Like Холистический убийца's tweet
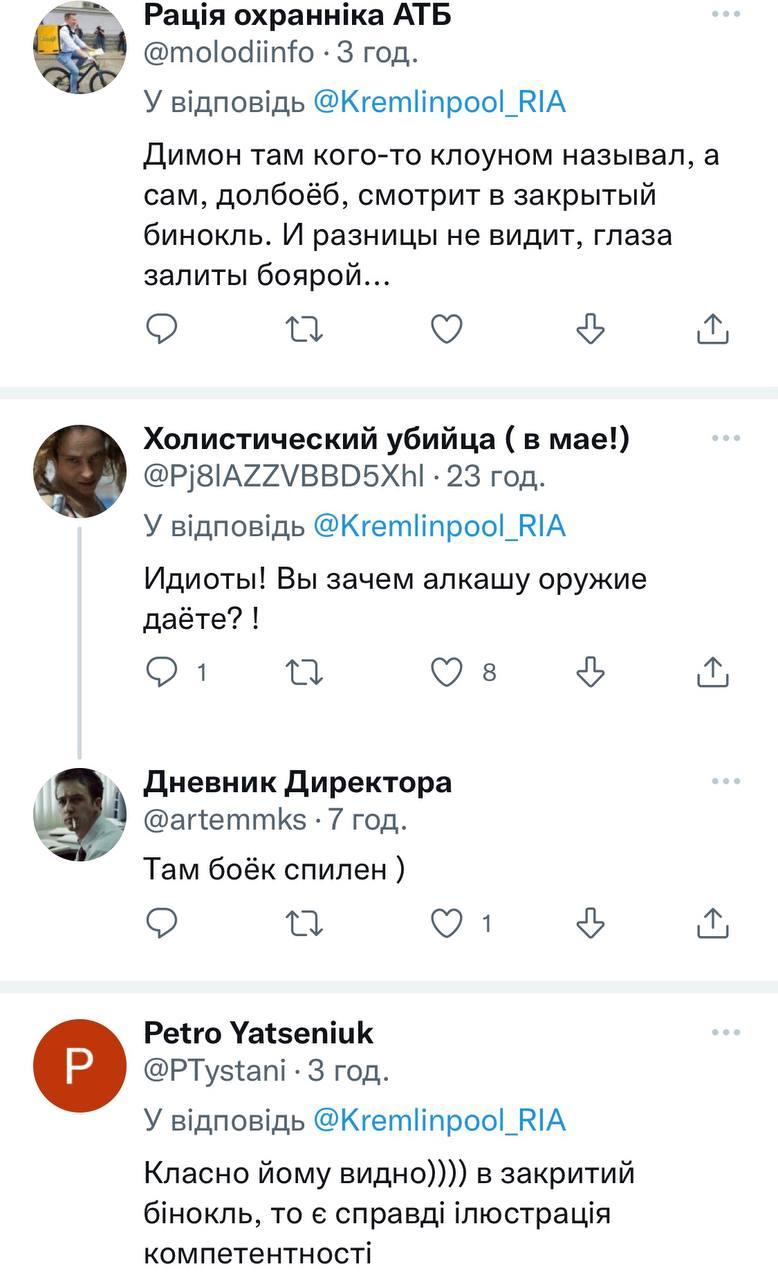 click(447, 673)
